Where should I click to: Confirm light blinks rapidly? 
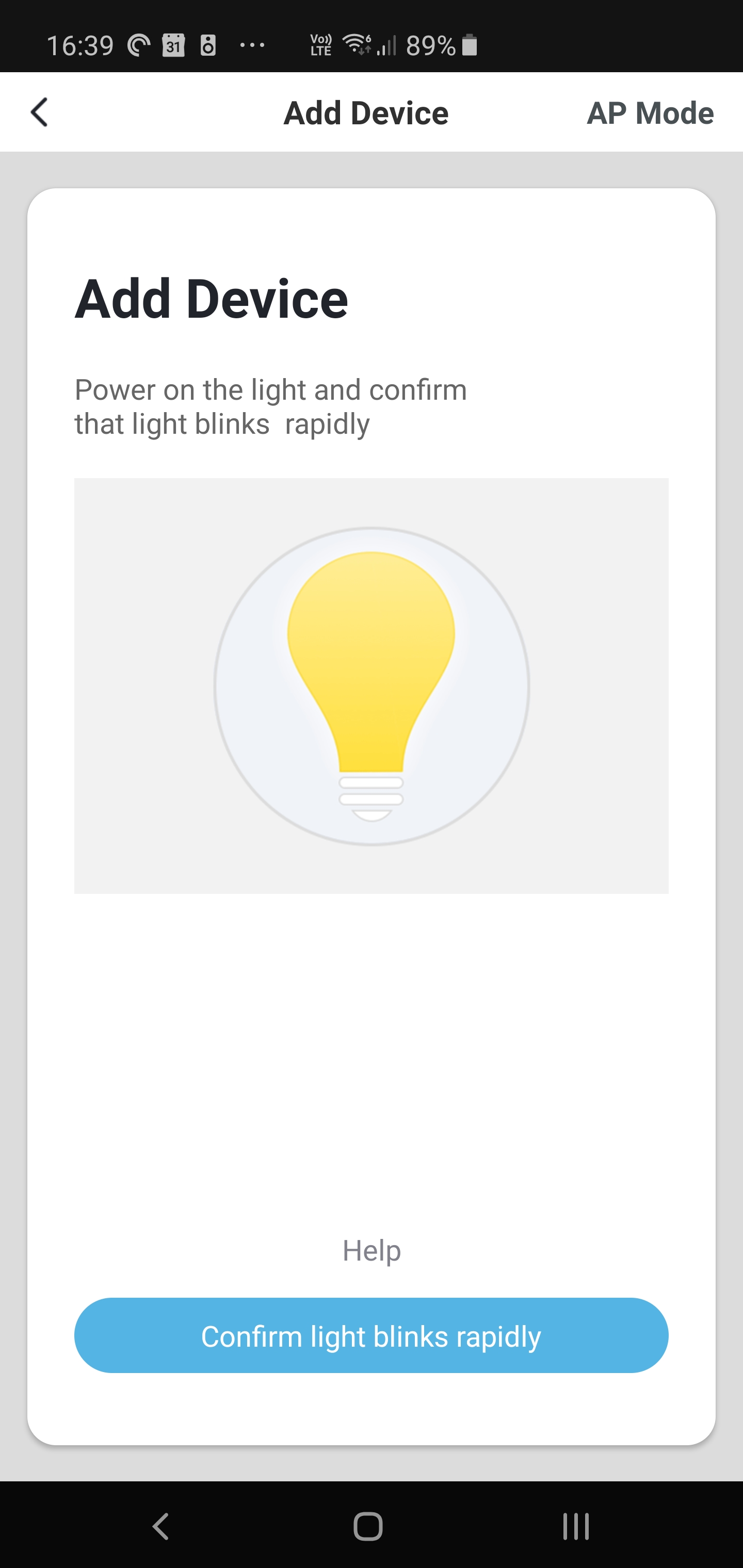[x=372, y=1337]
